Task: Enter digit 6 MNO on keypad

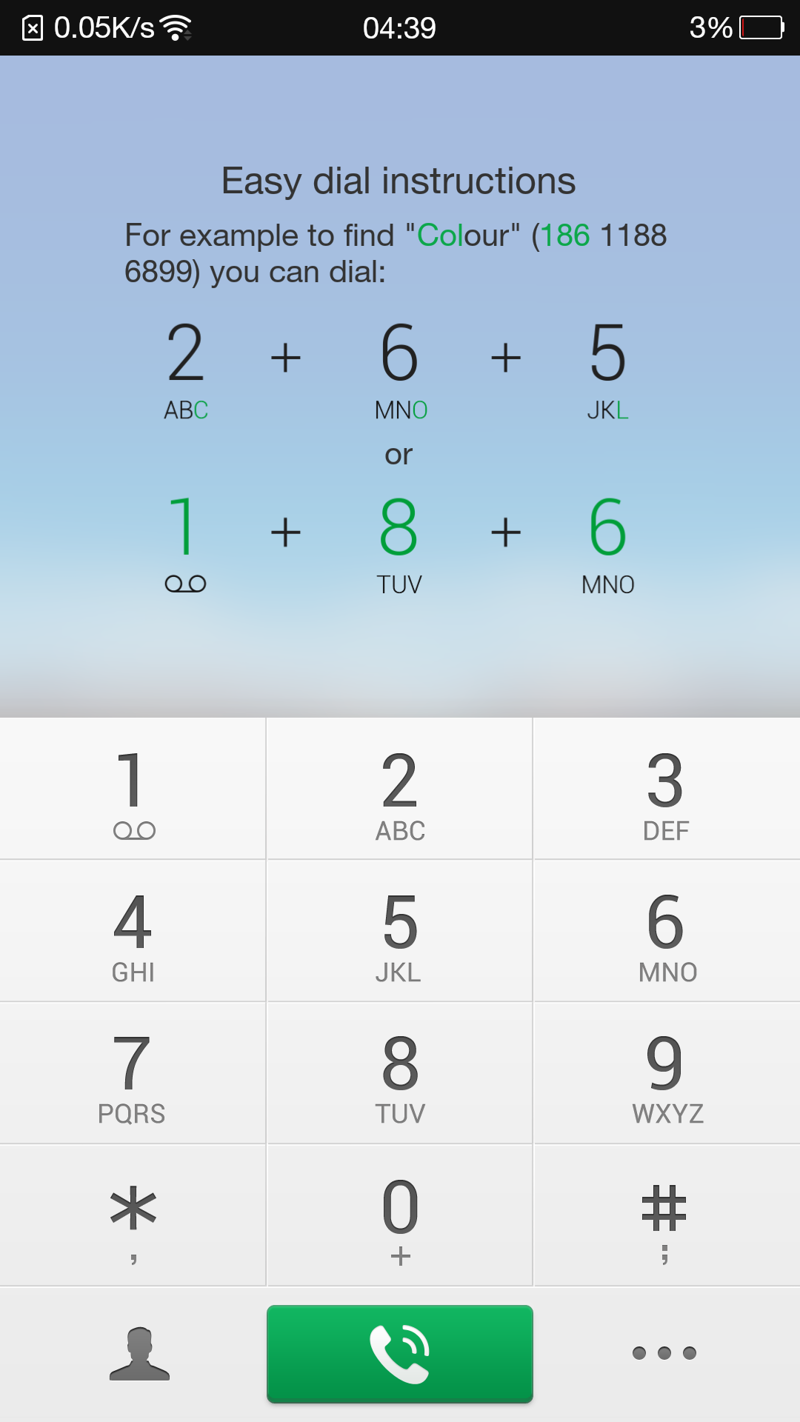Action: (667, 931)
